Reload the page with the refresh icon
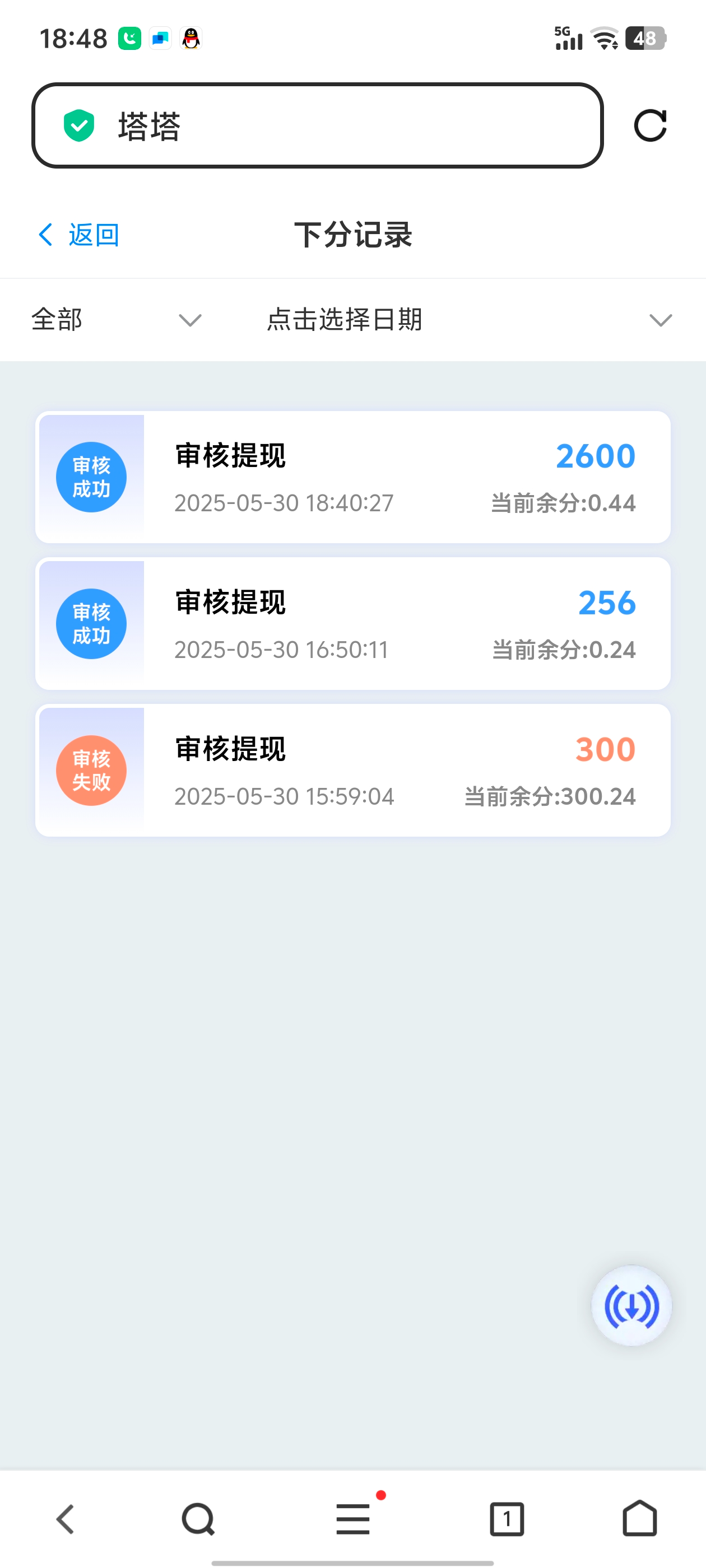The height and width of the screenshot is (1568, 706). (x=650, y=125)
